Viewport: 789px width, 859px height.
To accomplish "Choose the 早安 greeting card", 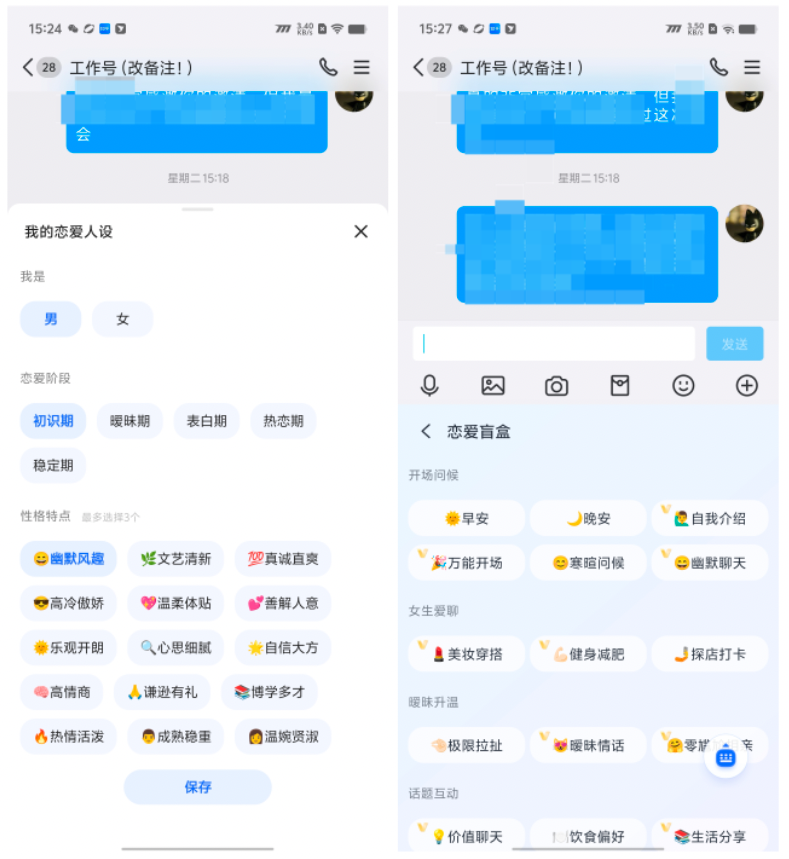I will [466, 518].
